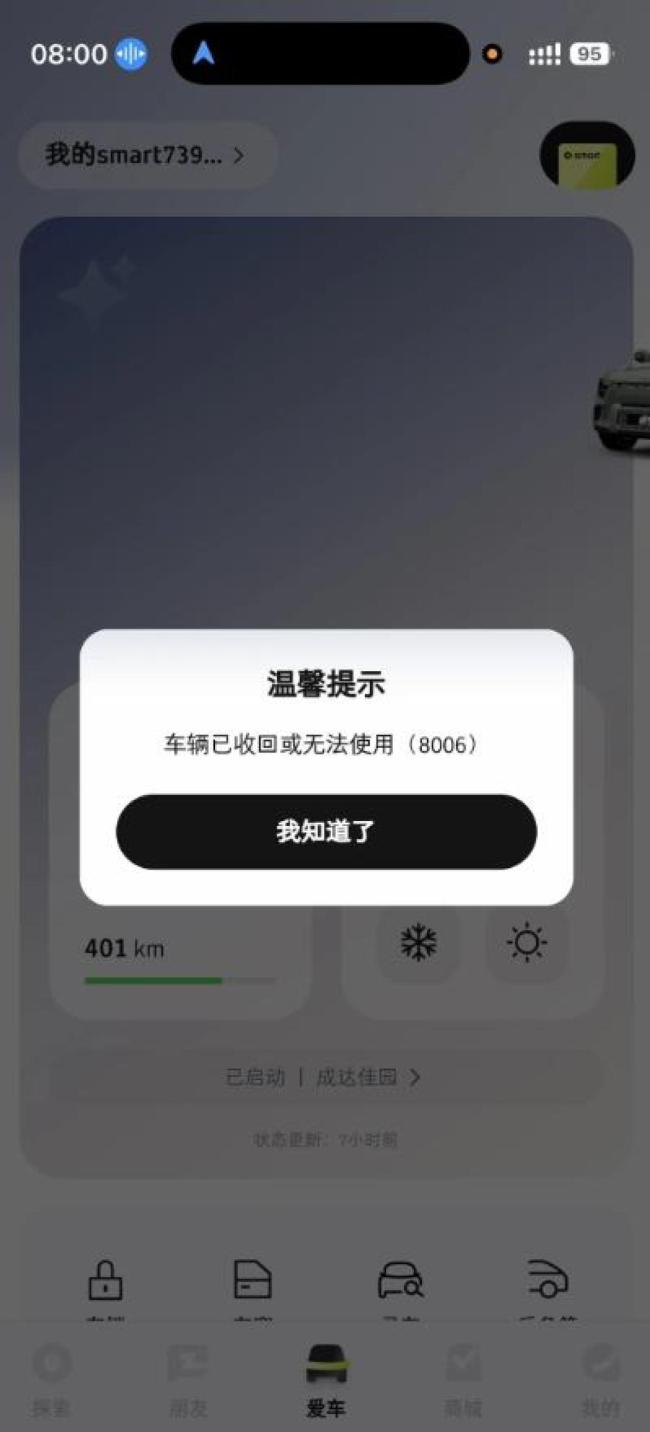Turn on cooling with the snowflake icon
The width and height of the screenshot is (650, 1432).
tap(418, 942)
